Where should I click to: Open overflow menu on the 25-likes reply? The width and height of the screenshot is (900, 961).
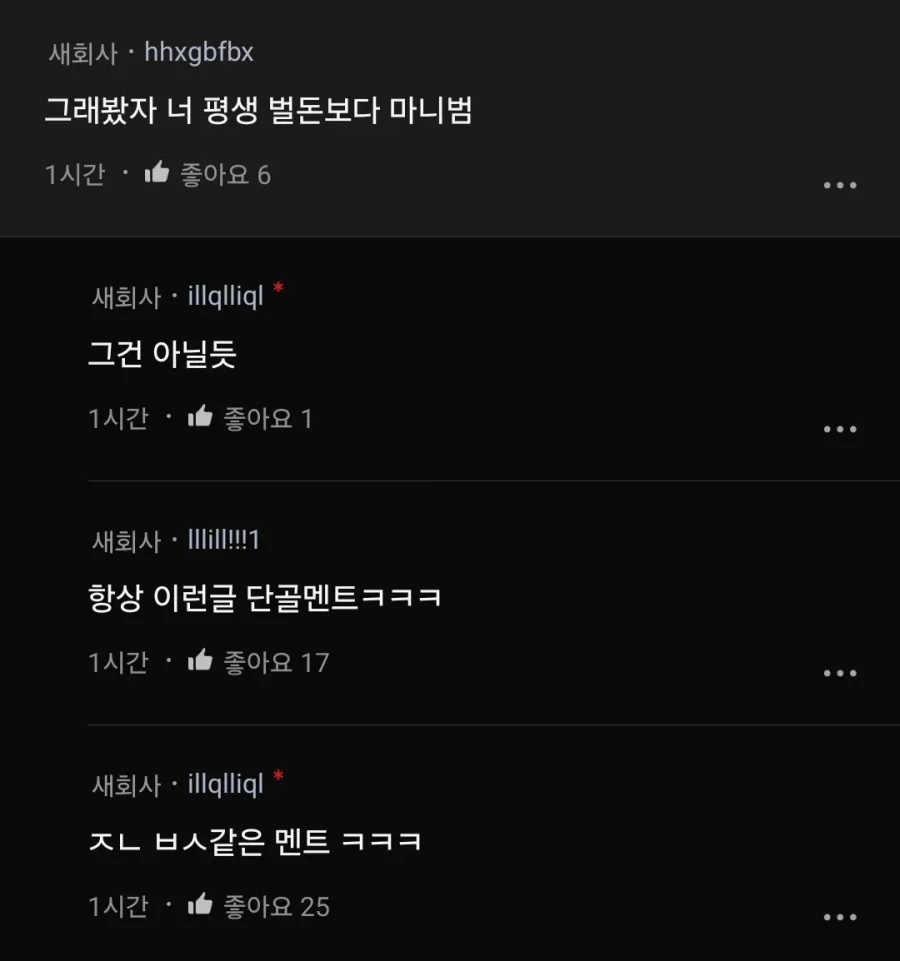tap(839, 918)
